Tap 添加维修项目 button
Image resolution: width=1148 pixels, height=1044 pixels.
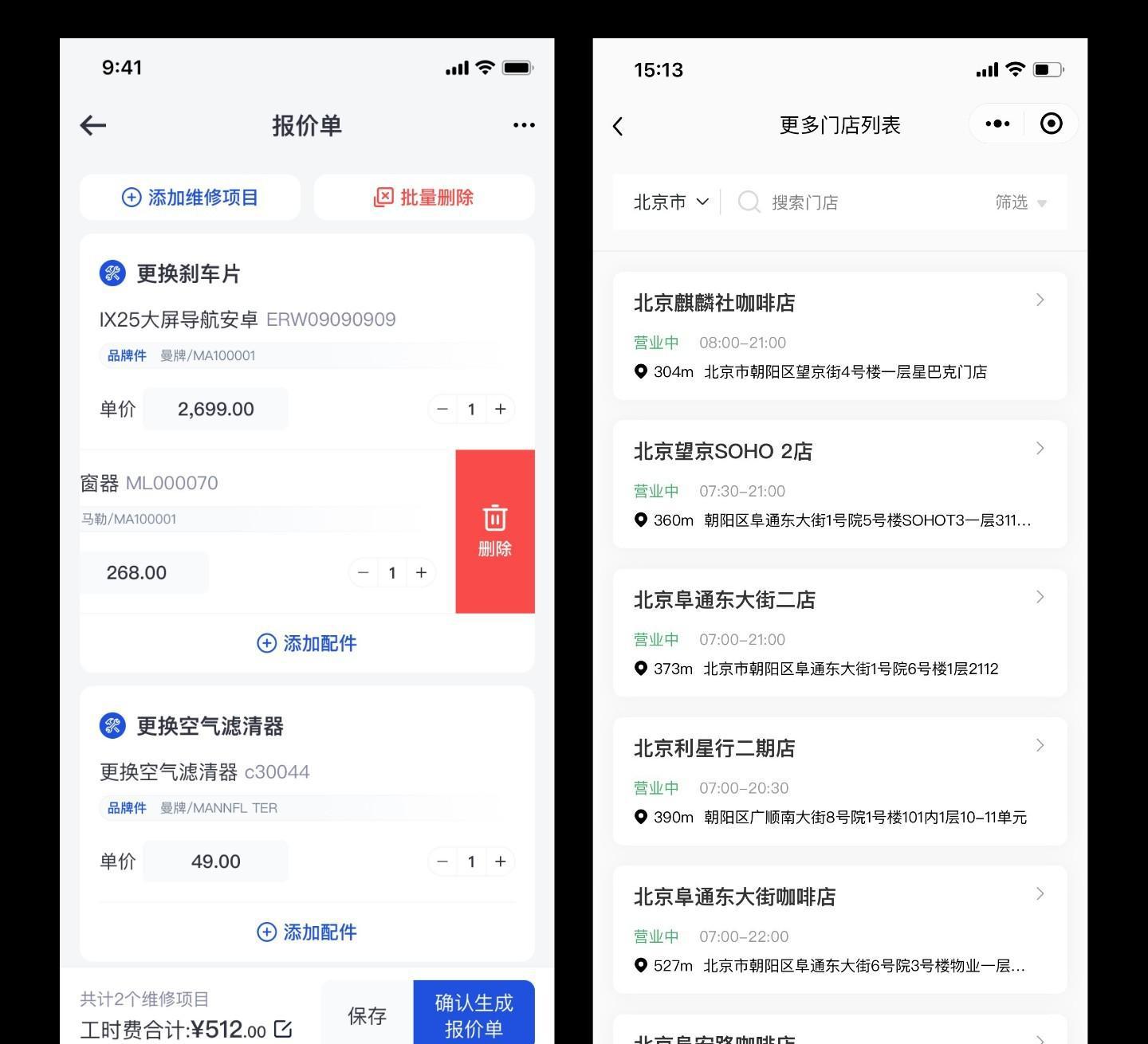coord(190,198)
